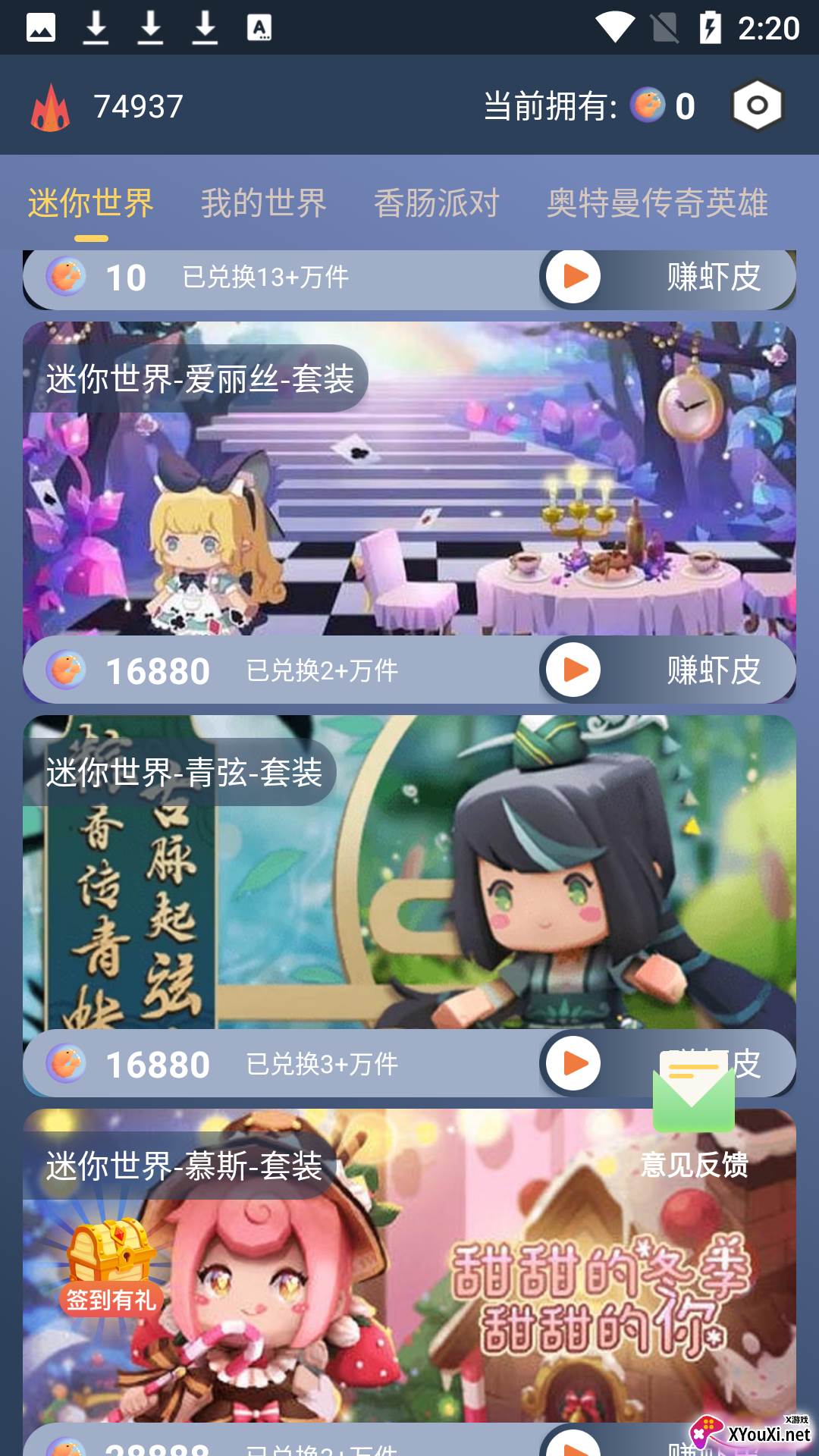Tap the 当前拥有 coin balance
This screenshot has width=819, height=1456.
point(589,106)
